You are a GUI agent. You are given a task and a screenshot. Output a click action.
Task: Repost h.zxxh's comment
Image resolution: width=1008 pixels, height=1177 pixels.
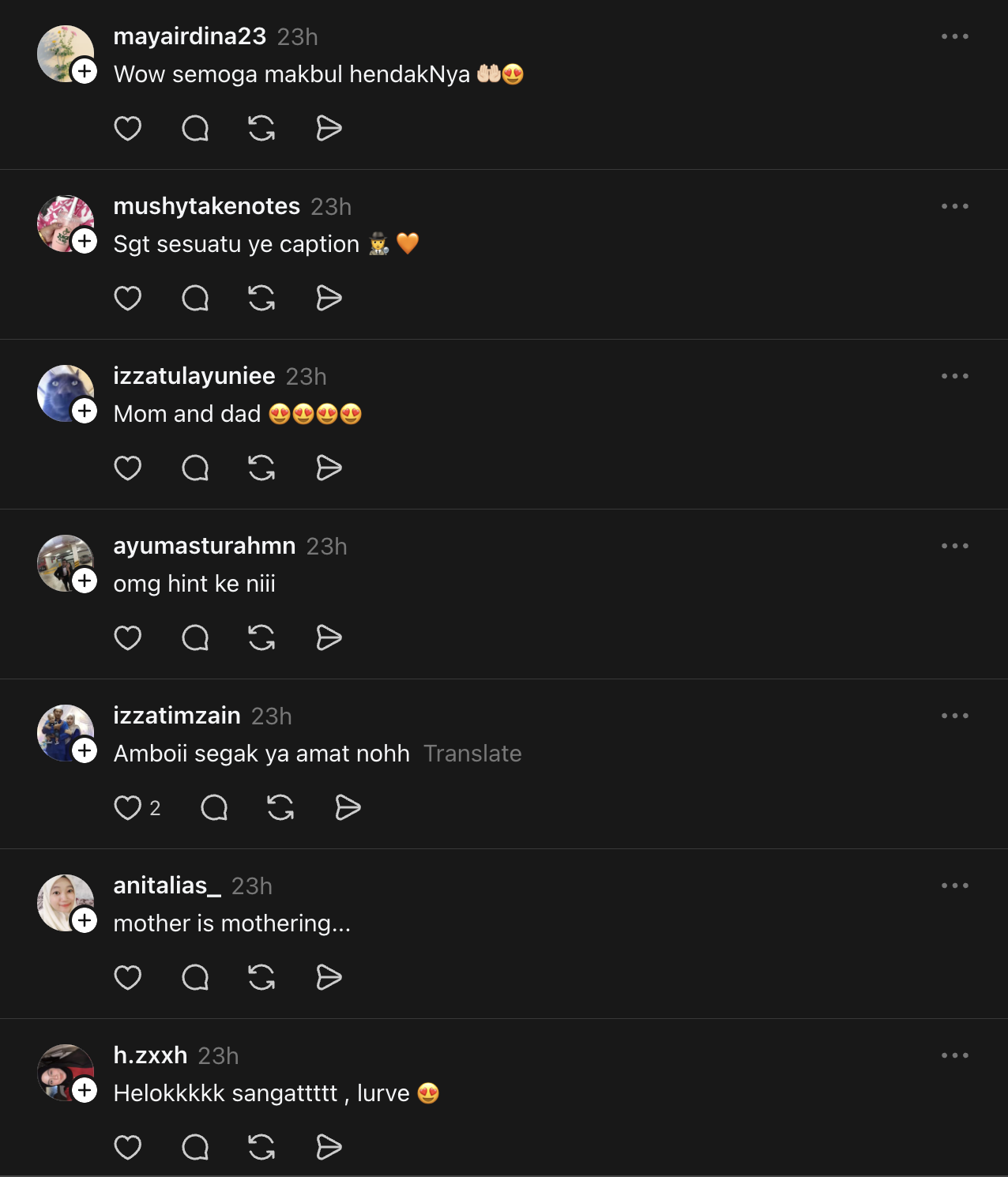pyautogui.click(x=261, y=1147)
